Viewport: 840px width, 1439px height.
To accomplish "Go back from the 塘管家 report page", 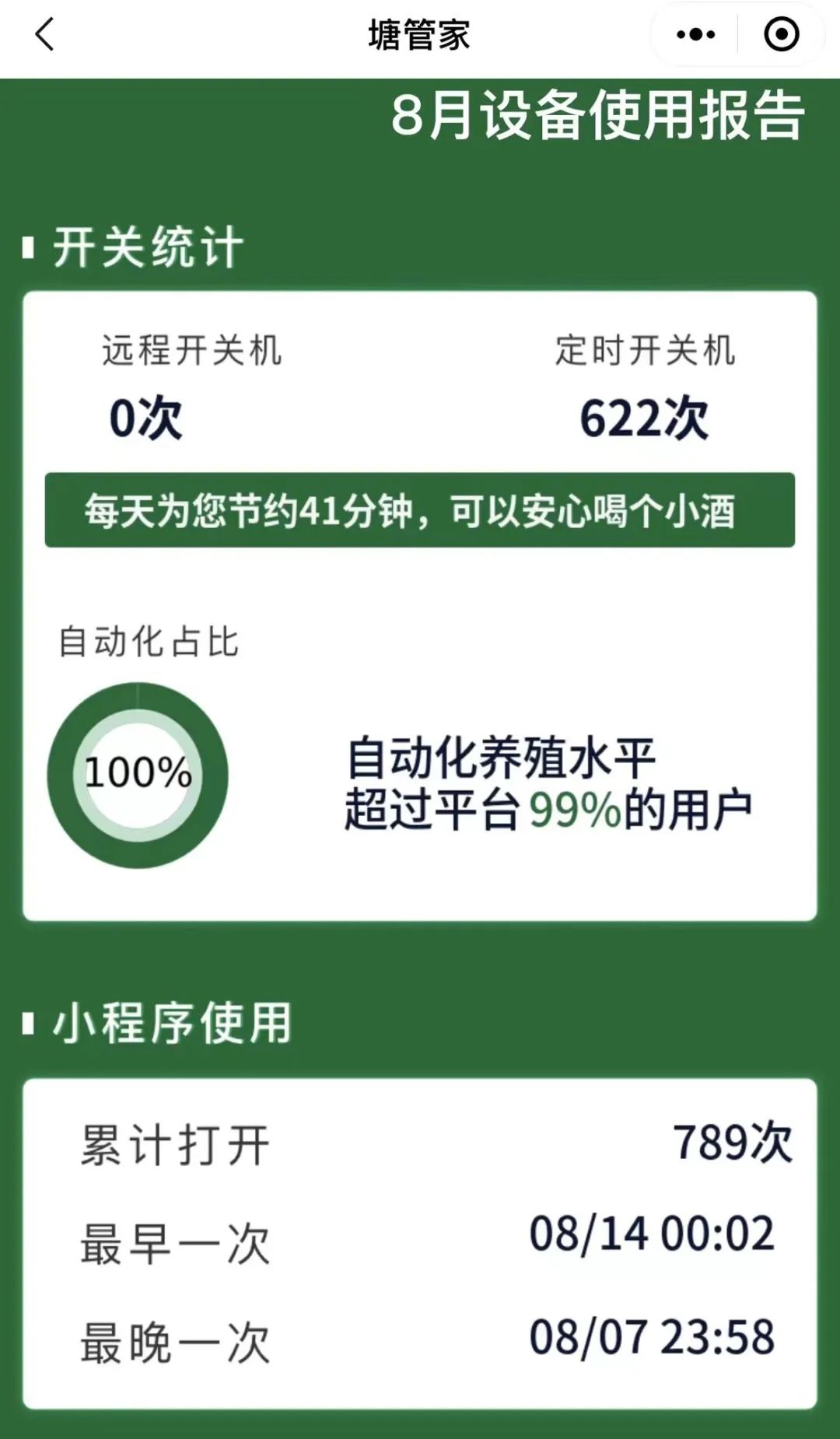I will [45, 35].
